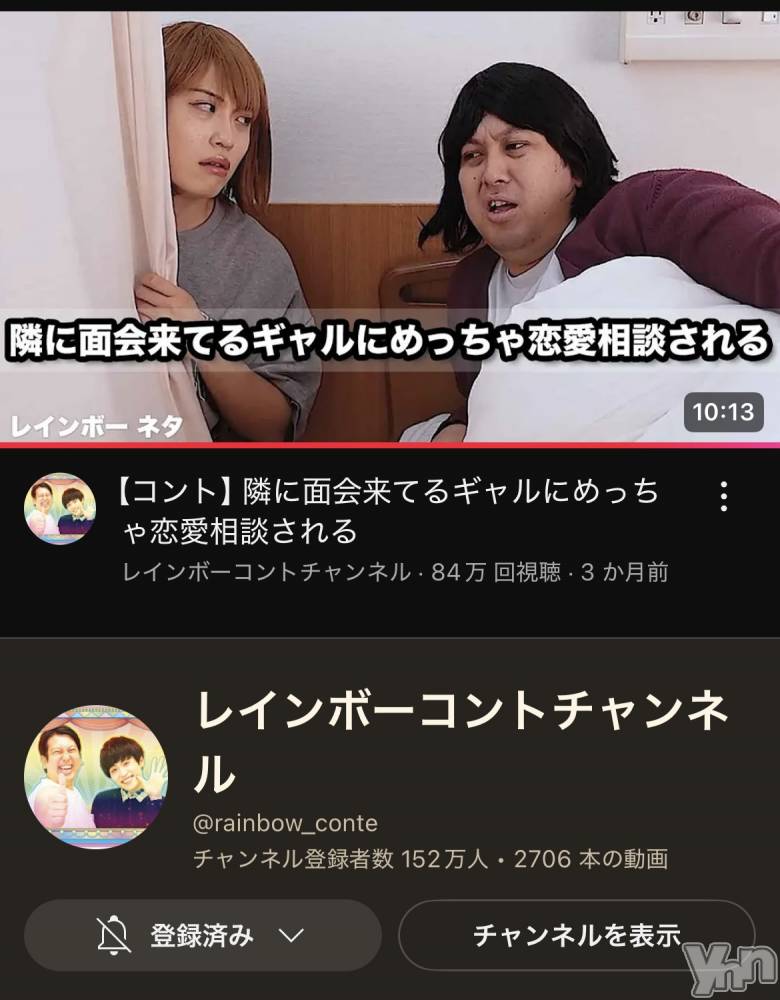
Task: Open the 登録済み subscription dropdown
Action: click(203, 936)
